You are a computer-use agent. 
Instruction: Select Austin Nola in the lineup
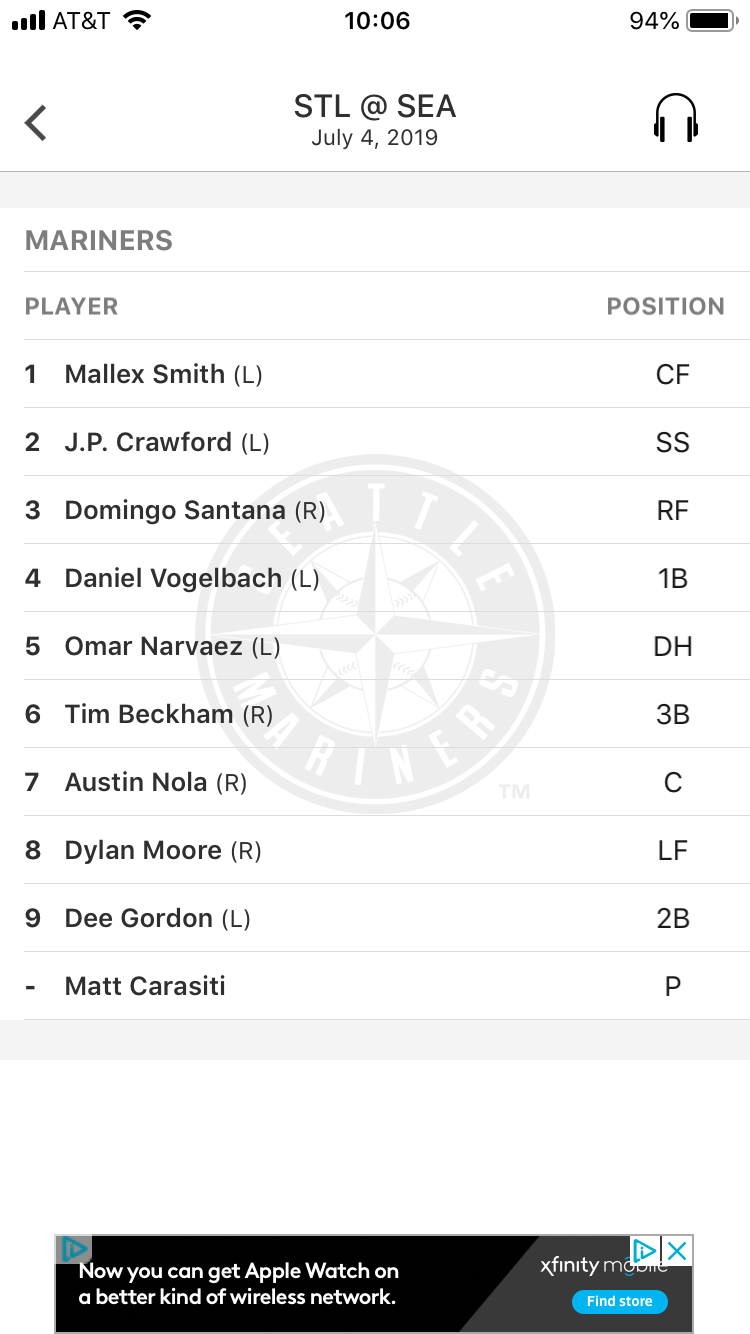136,782
